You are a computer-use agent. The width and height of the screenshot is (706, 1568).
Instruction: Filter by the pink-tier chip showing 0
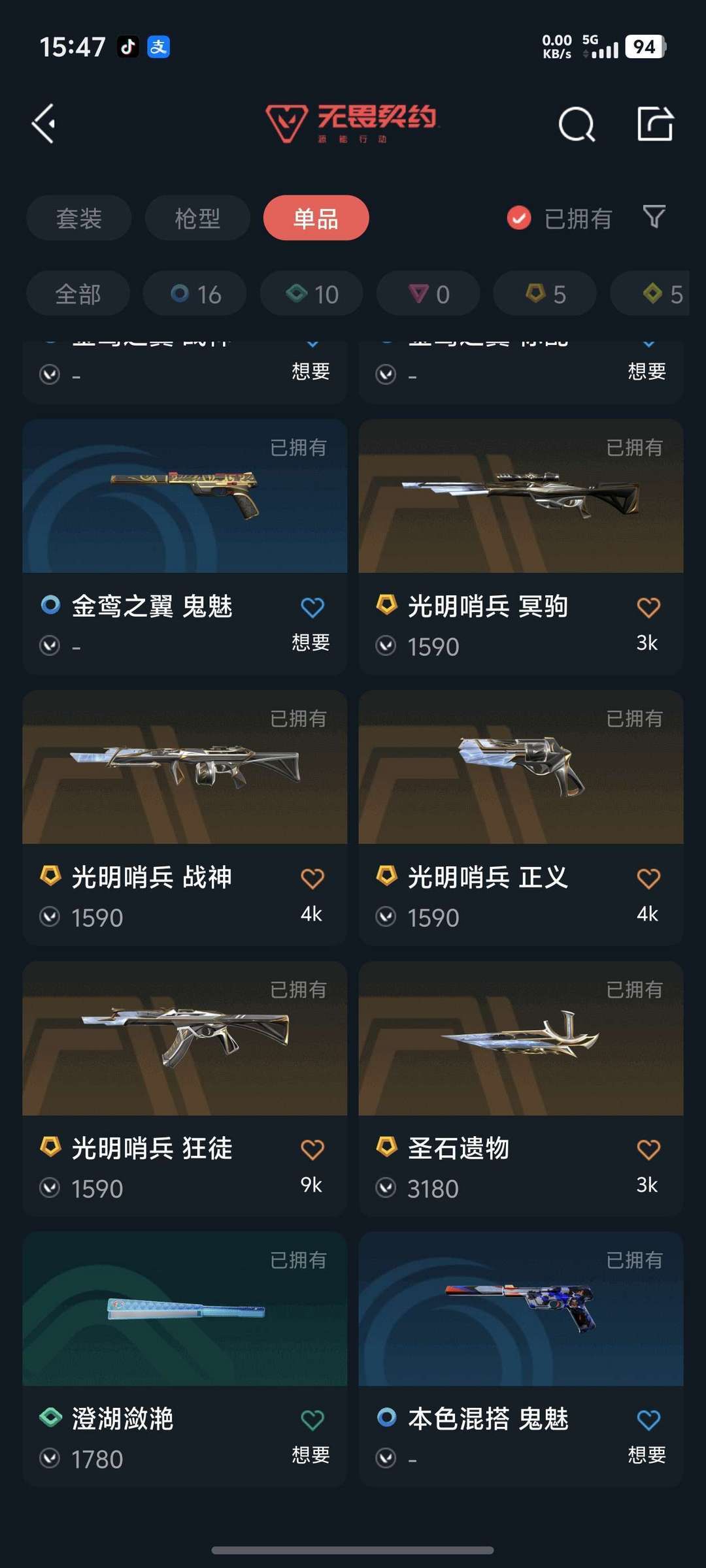tap(428, 294)
